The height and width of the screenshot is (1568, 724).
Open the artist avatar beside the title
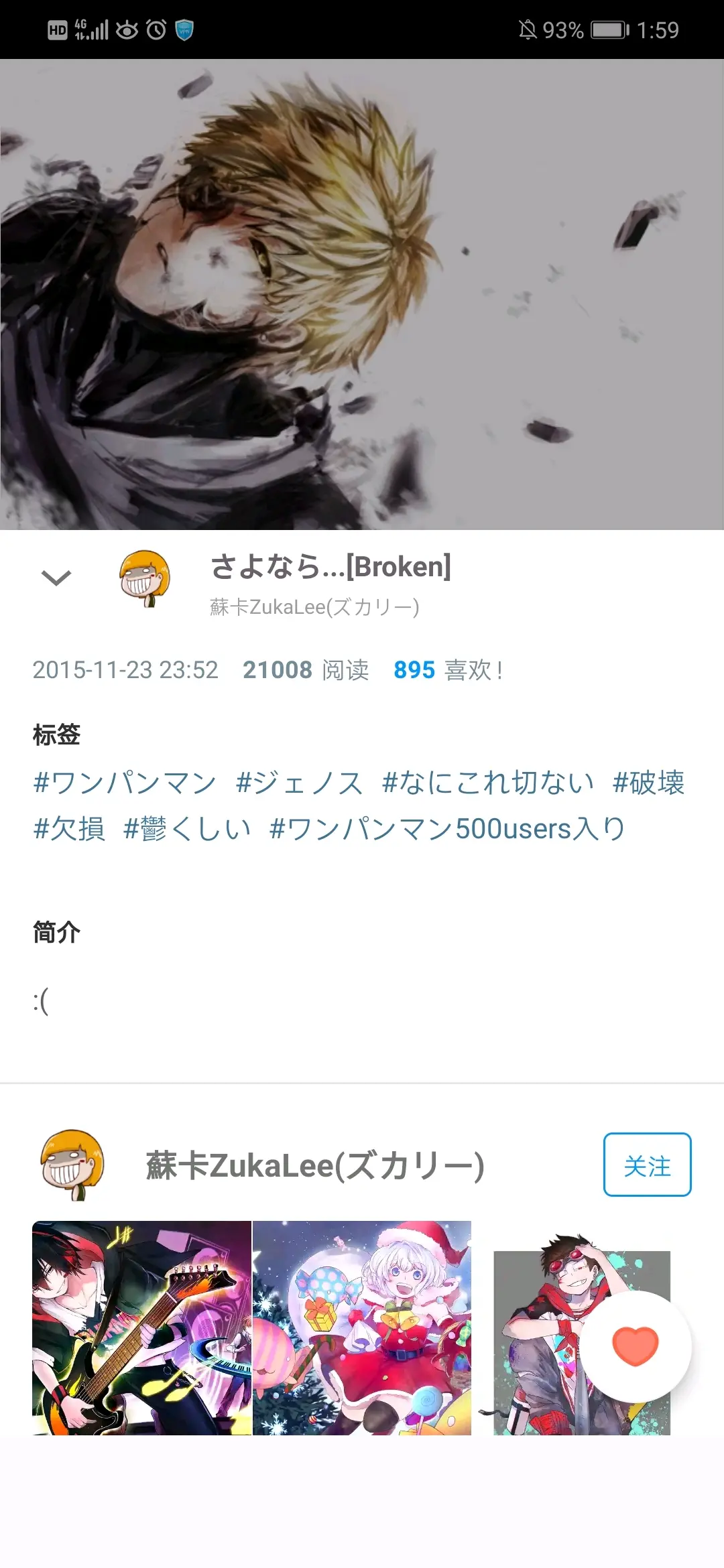(x=145, y=579)
